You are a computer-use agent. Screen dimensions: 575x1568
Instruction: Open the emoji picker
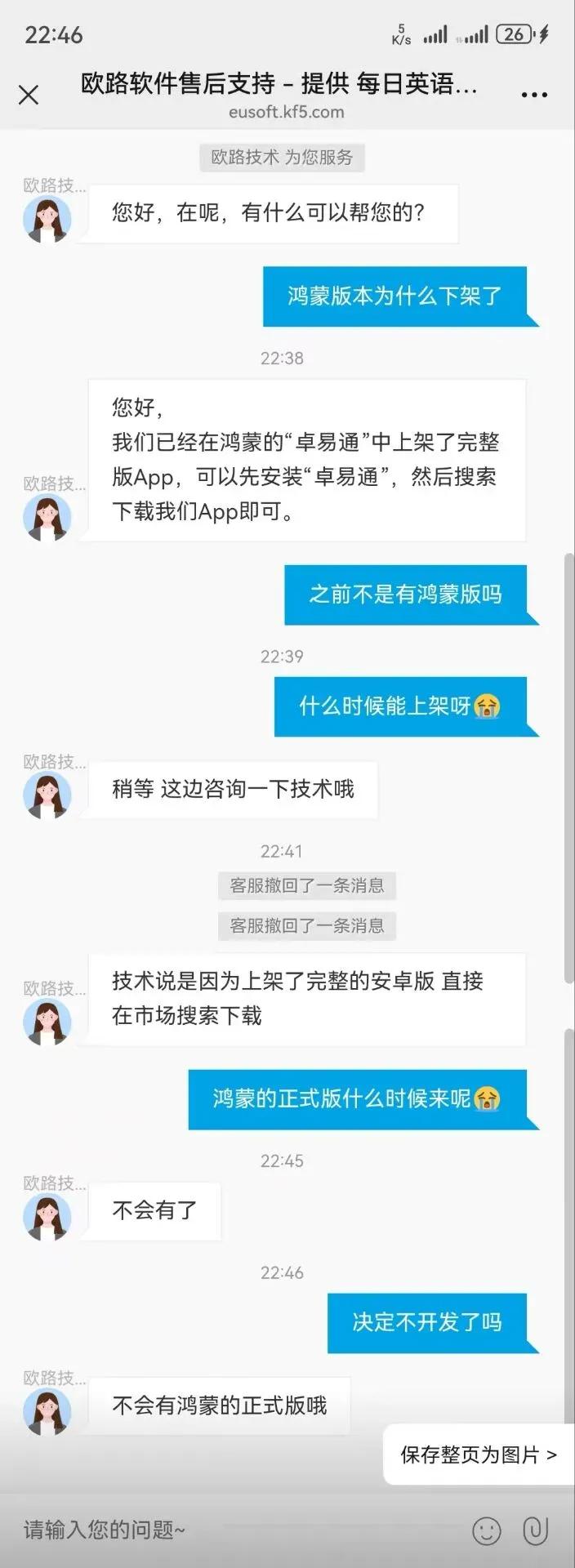(487, 1530)
